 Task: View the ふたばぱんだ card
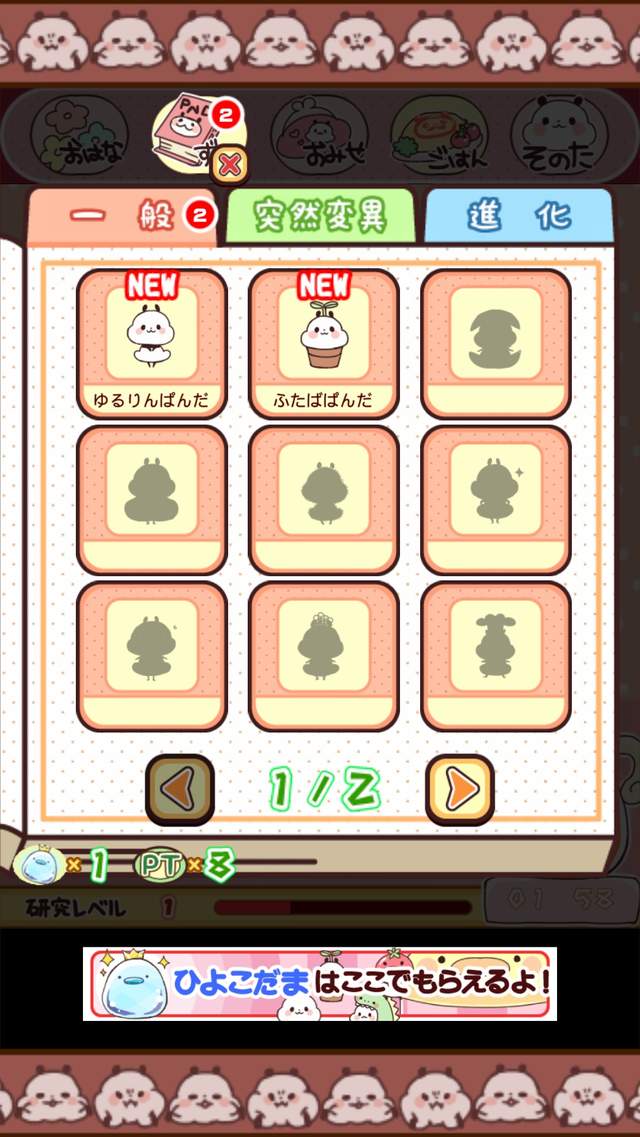point(323,344)
